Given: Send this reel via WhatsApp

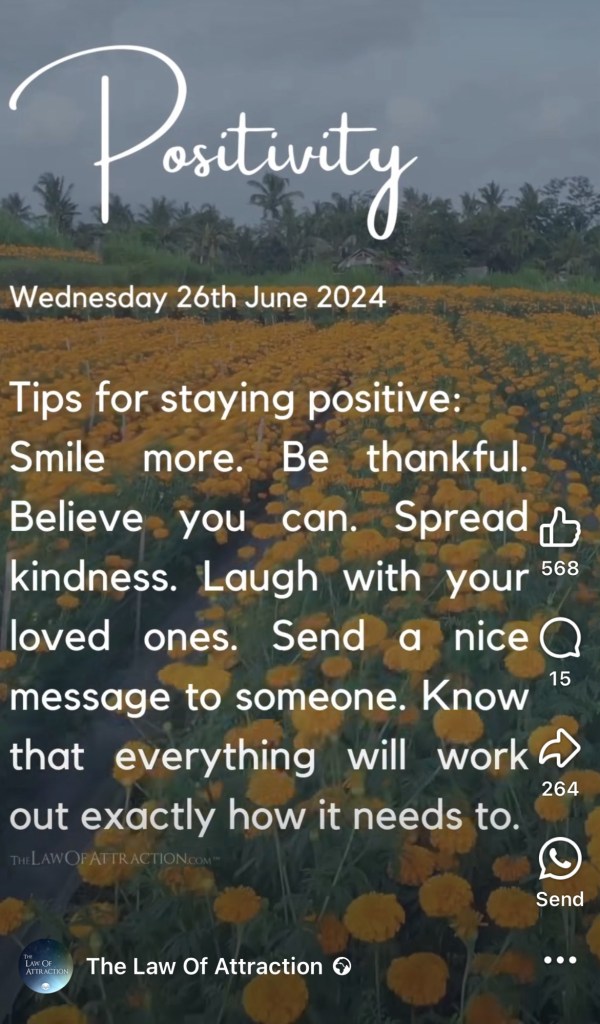Looking at the screenshot, I should click(x=559, y=859).
